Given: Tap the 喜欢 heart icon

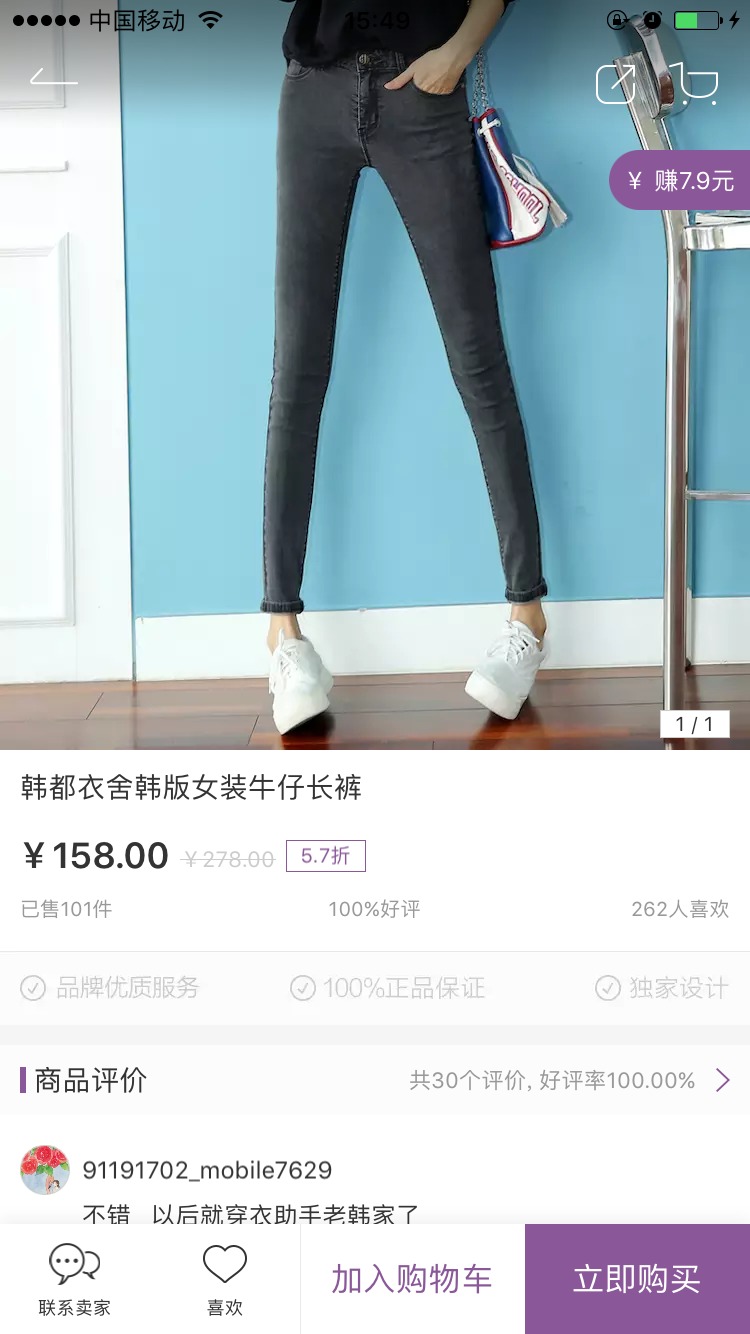Looking at the screenshot, I should [x=226, y=1280].
